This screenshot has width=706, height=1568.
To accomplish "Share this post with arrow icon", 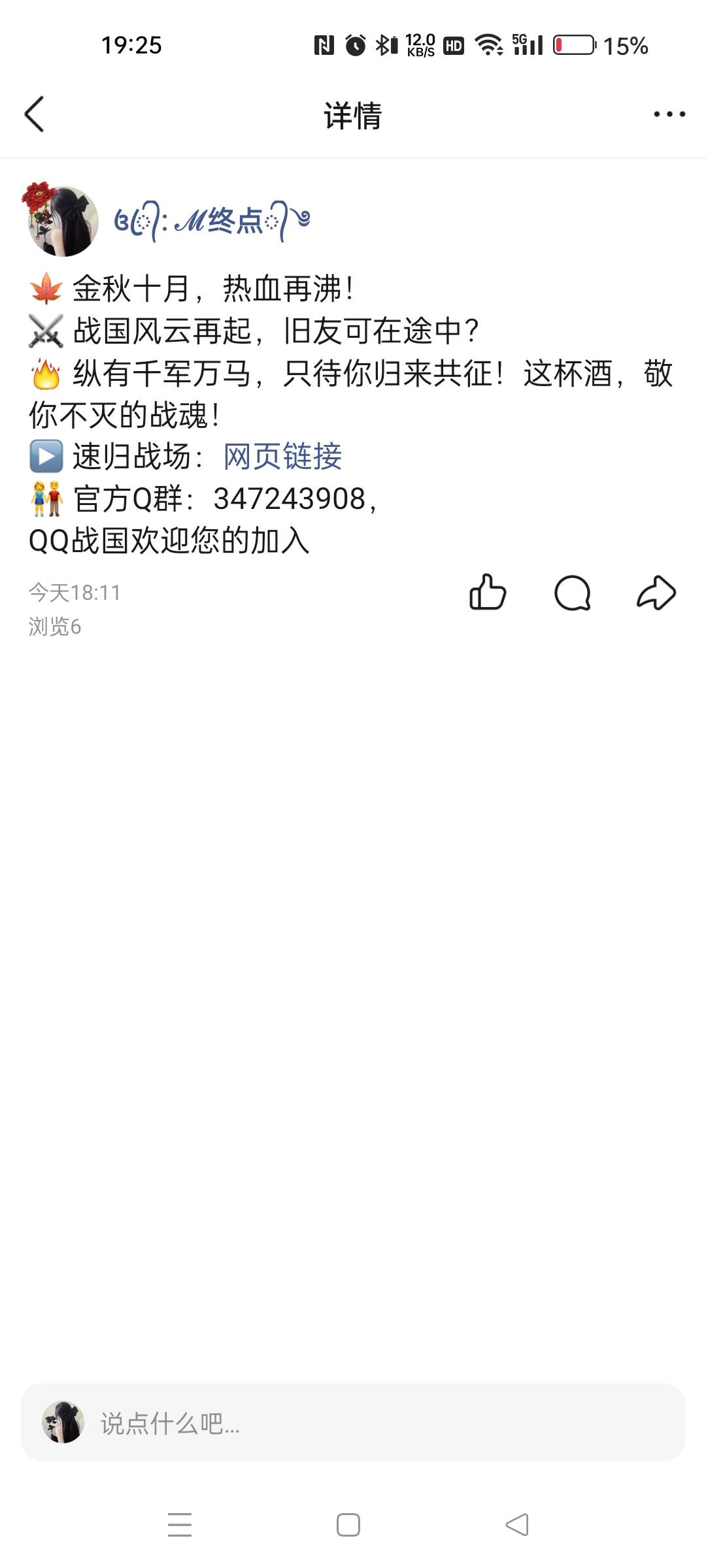I will (656, 593).
